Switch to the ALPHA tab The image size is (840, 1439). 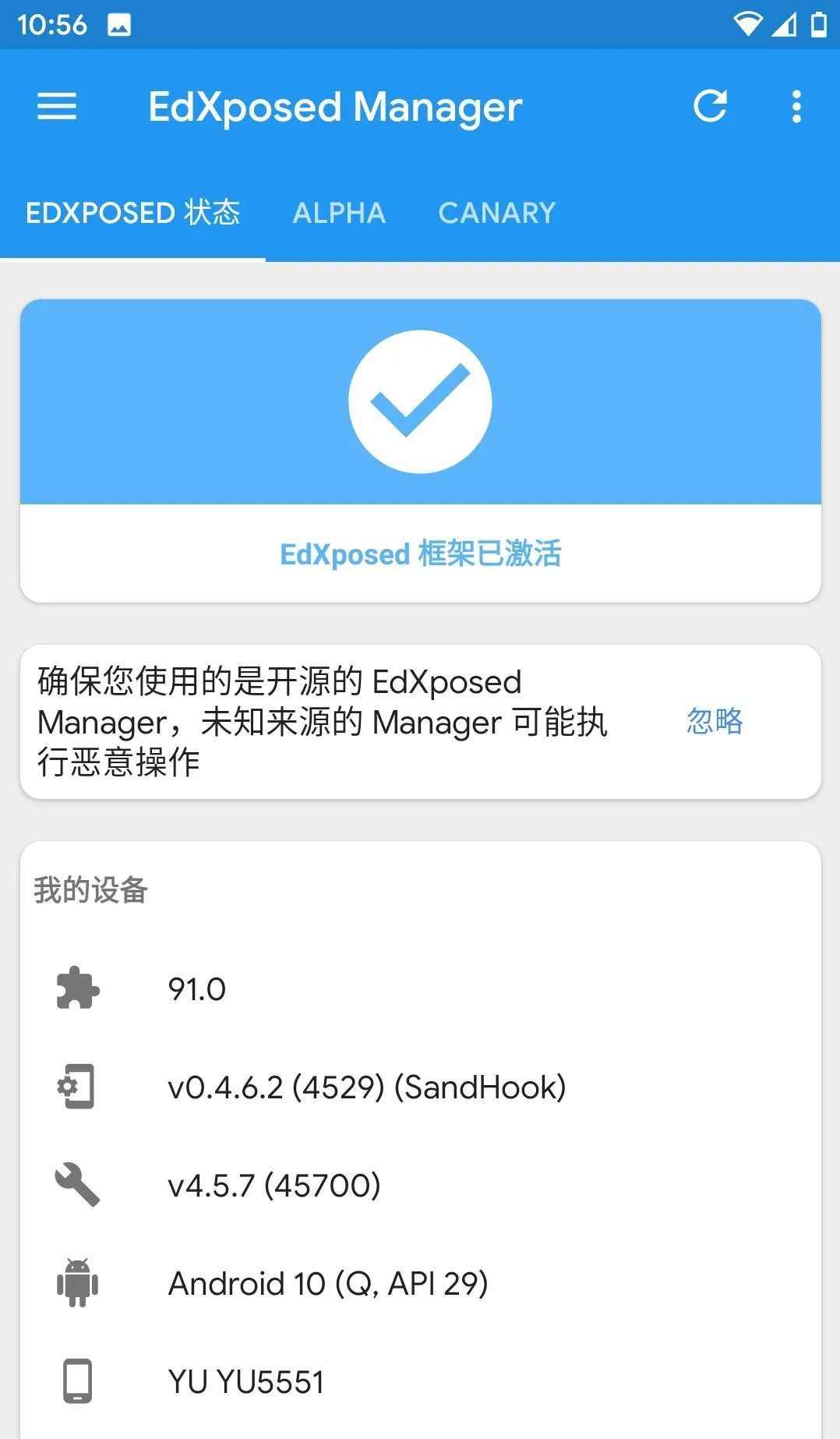(339, 213)
